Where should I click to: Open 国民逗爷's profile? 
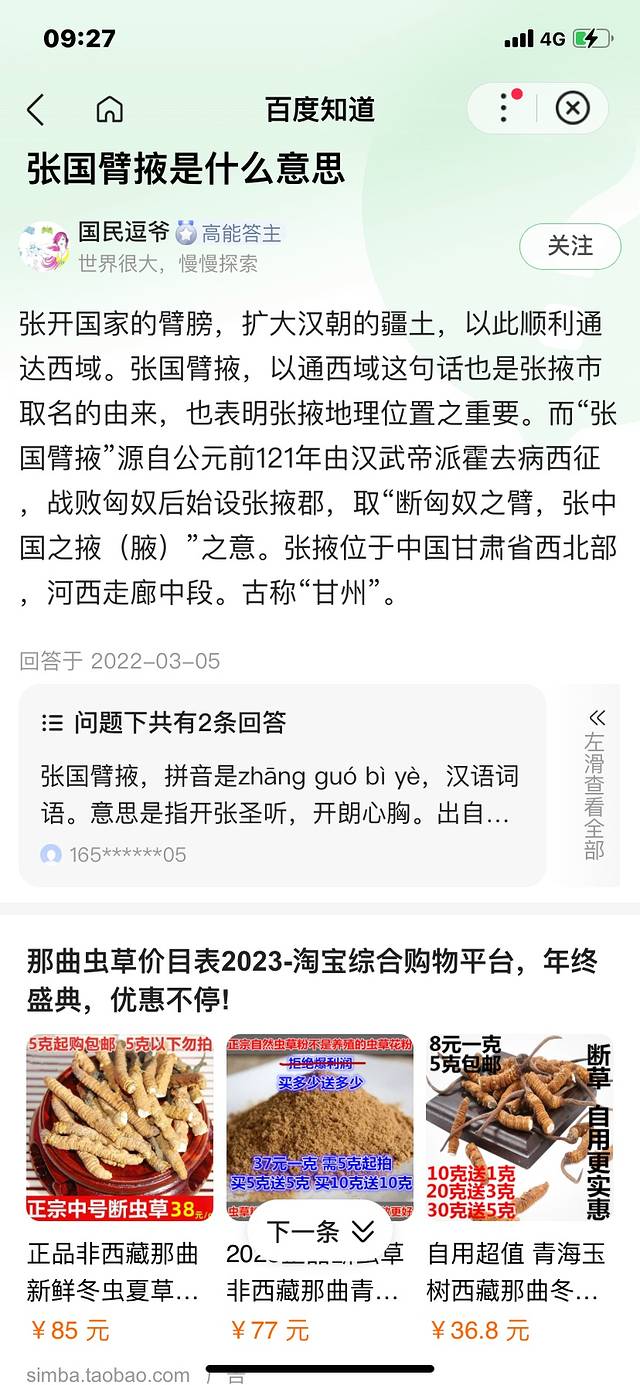pos(124,233)
